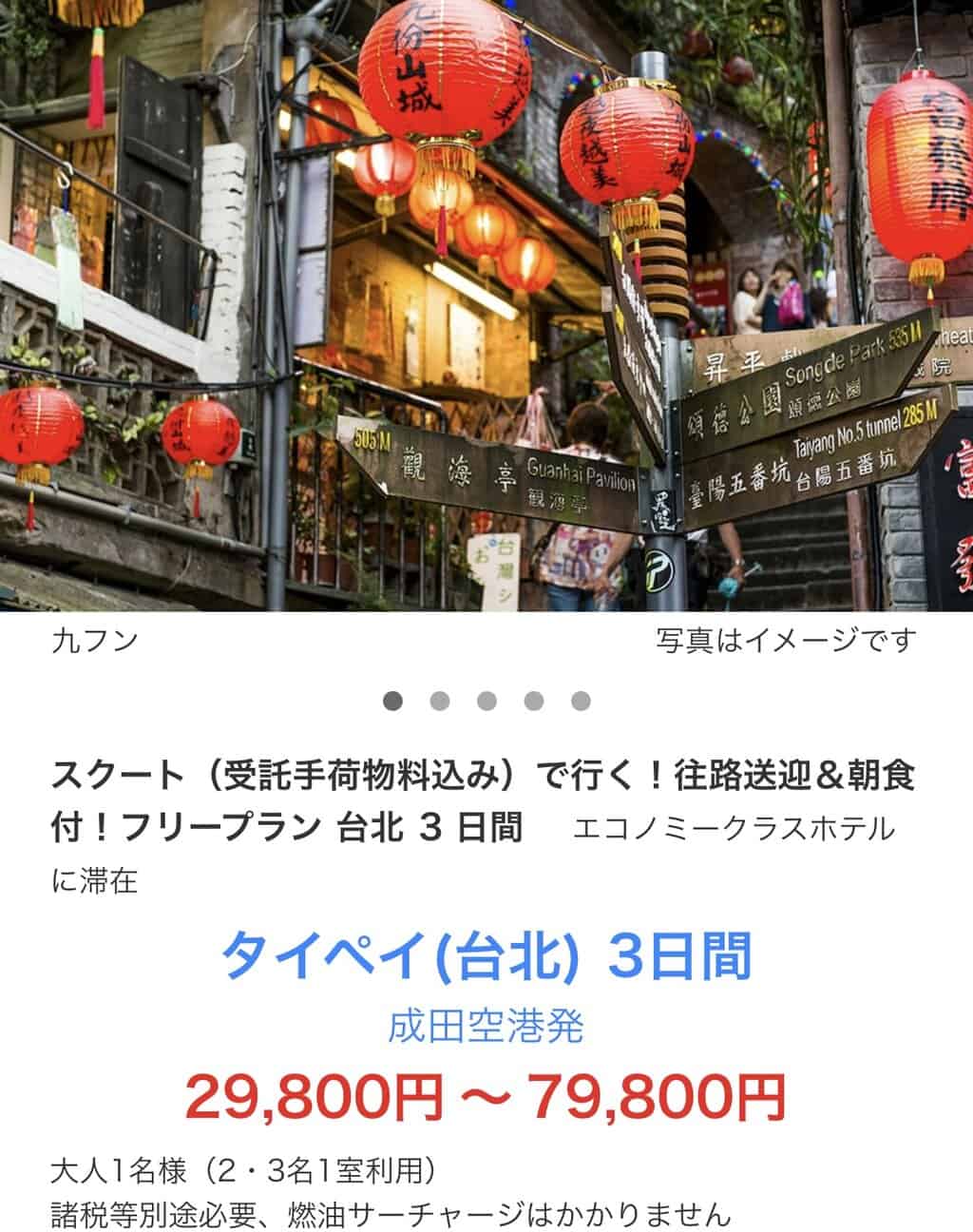Open the Jiufen photo in the carousel

point(486,304)
